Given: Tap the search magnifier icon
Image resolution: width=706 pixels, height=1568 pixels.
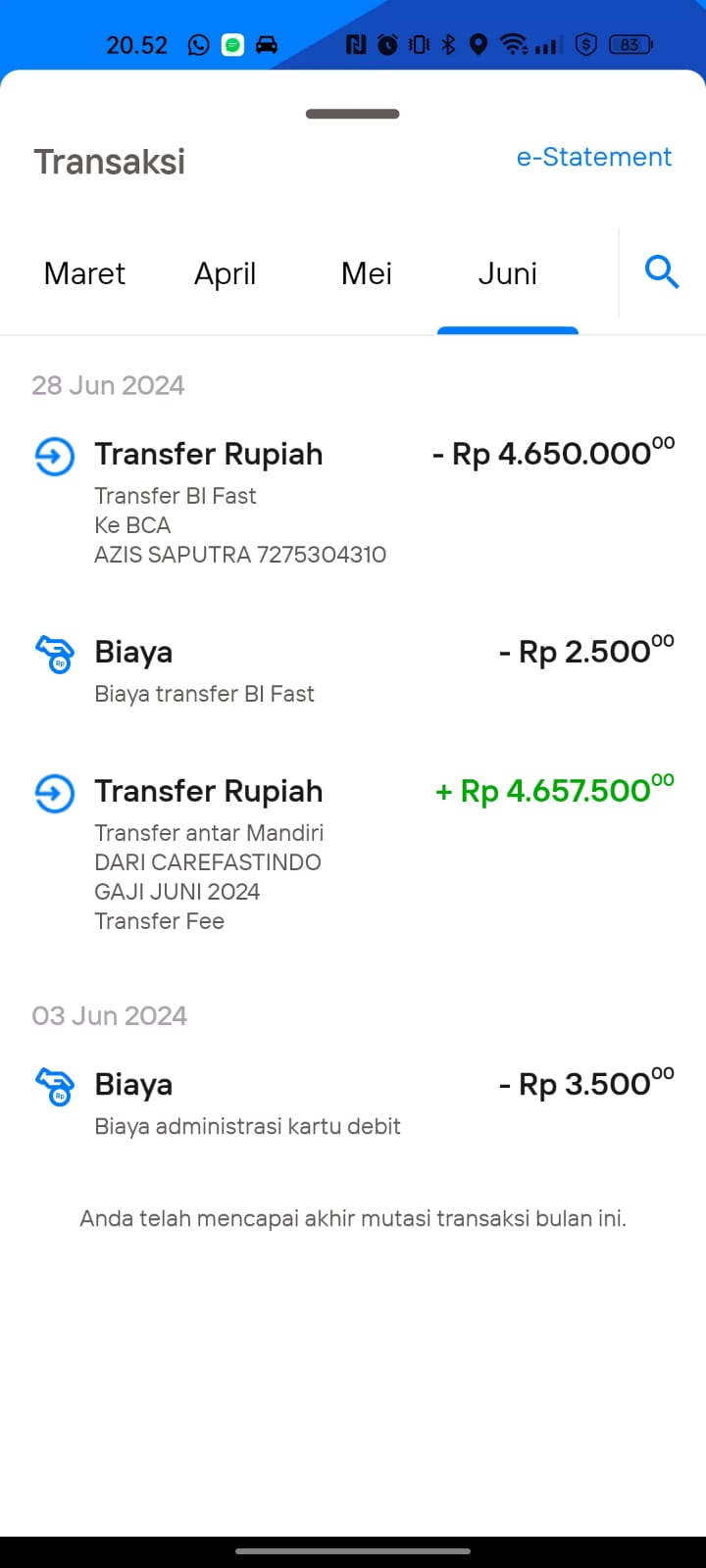Looking at the screenshot, I should coord(662,271).
